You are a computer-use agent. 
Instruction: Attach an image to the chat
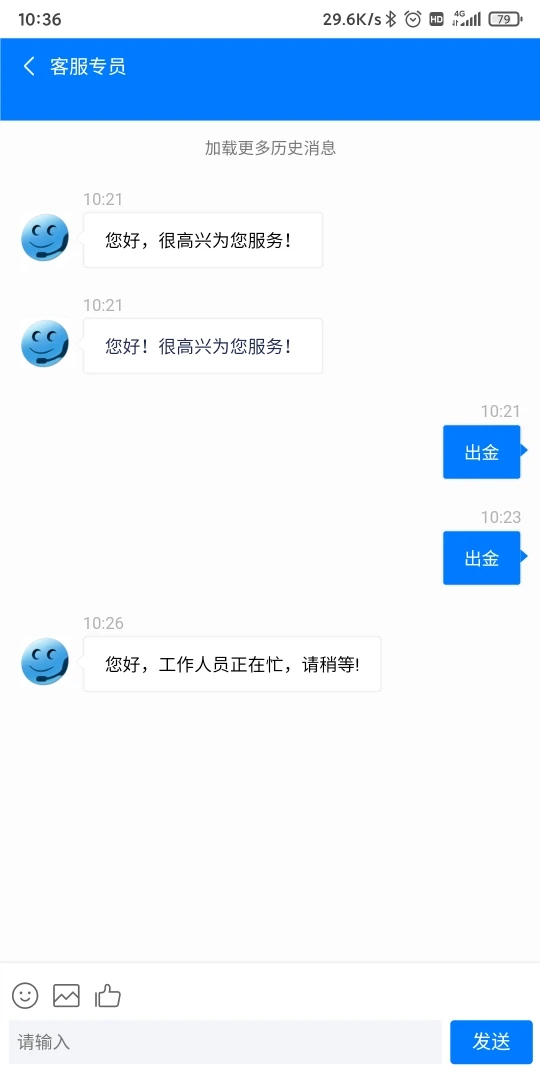click(x=67, y=995)
